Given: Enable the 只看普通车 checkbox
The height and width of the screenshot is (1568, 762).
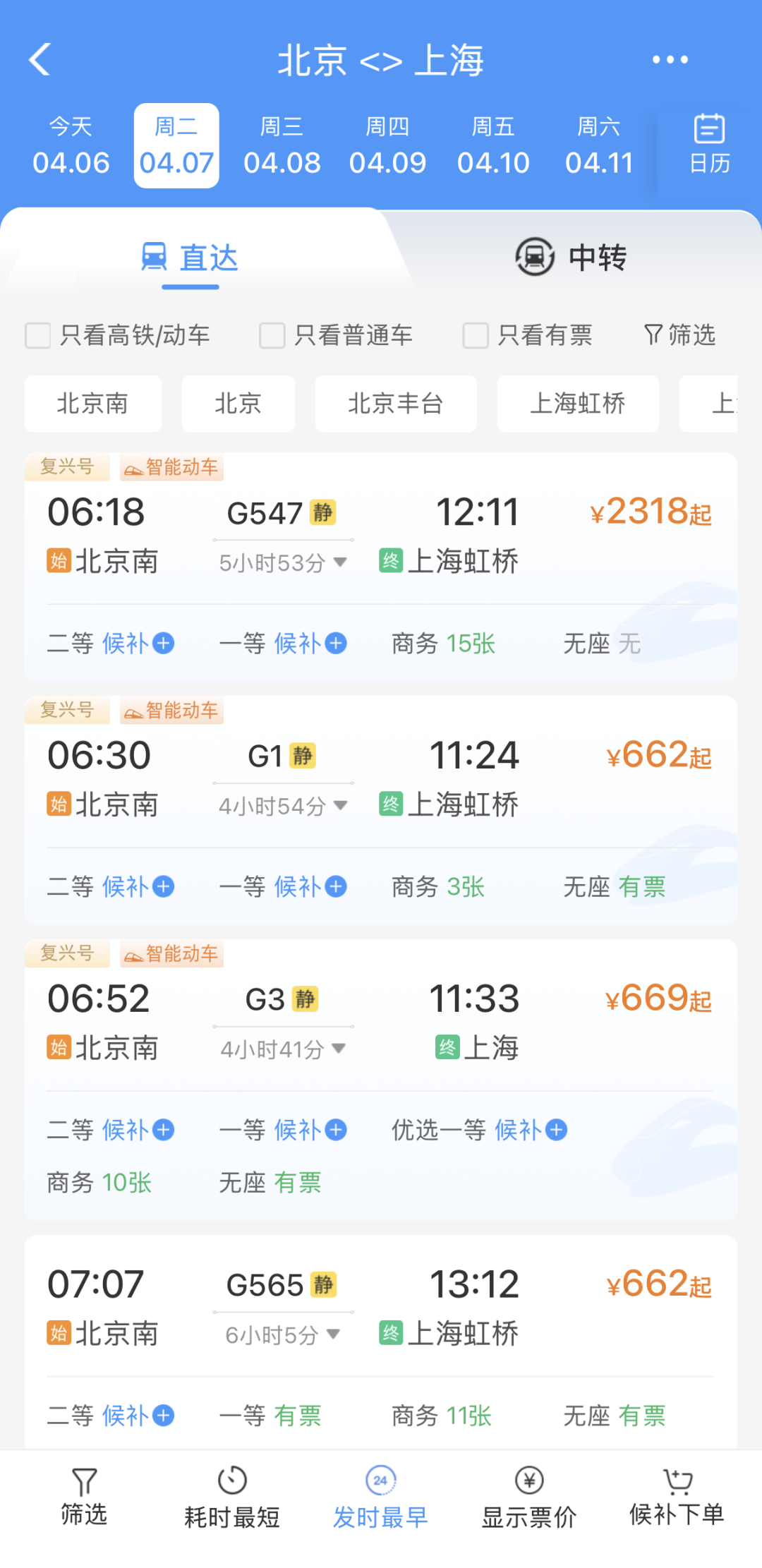Looking at the screenshot, I should click(x=272, y=335).
